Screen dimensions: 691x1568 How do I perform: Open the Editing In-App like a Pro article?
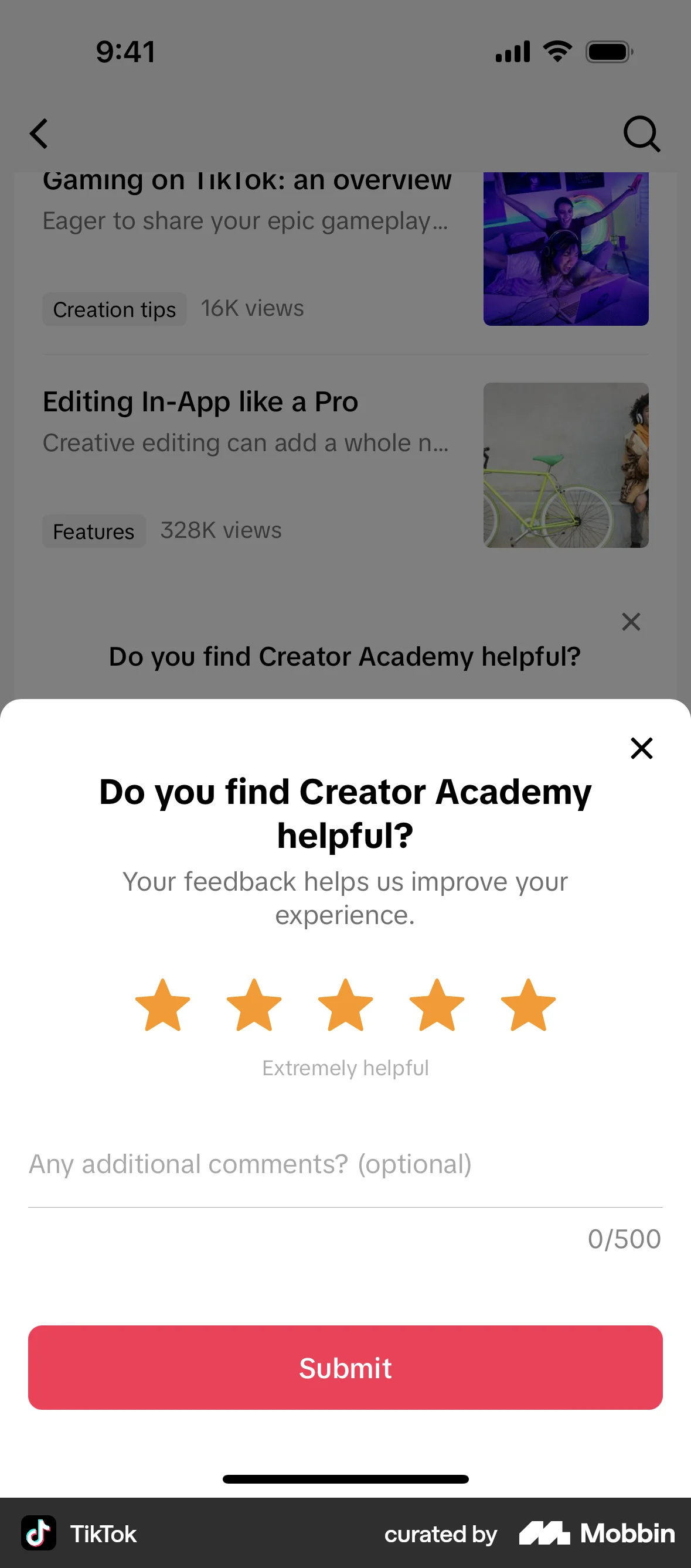pos(200,401)
